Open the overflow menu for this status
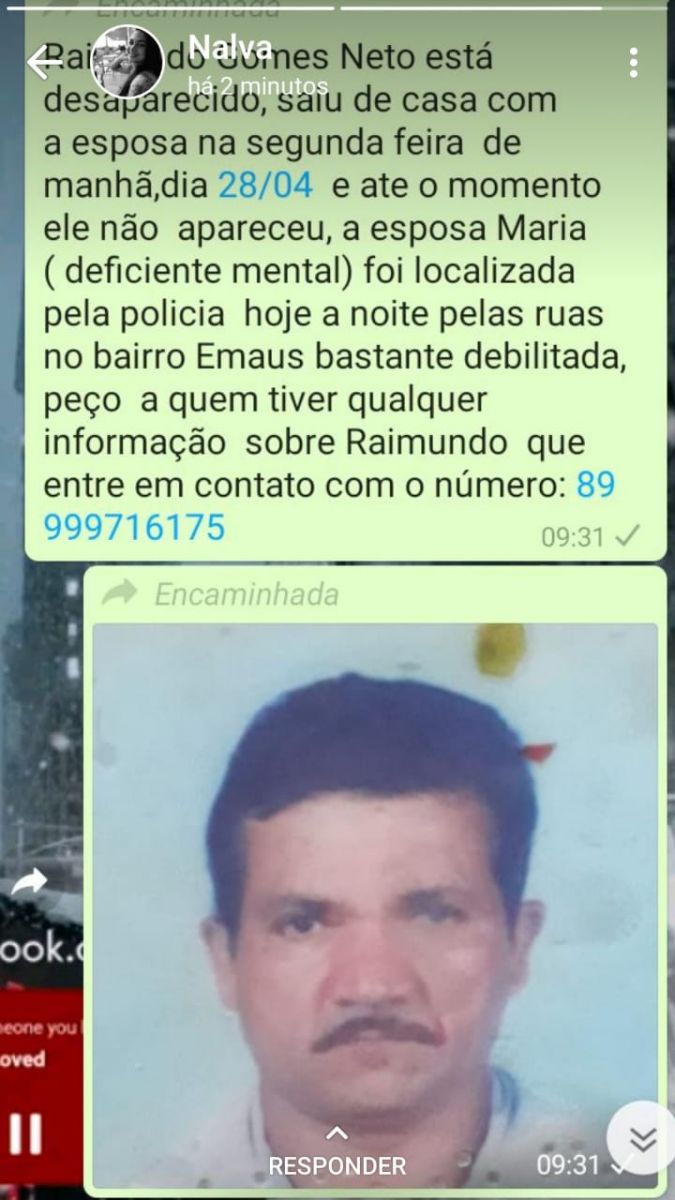This screenshot has width=675, height=1200. 633,62
